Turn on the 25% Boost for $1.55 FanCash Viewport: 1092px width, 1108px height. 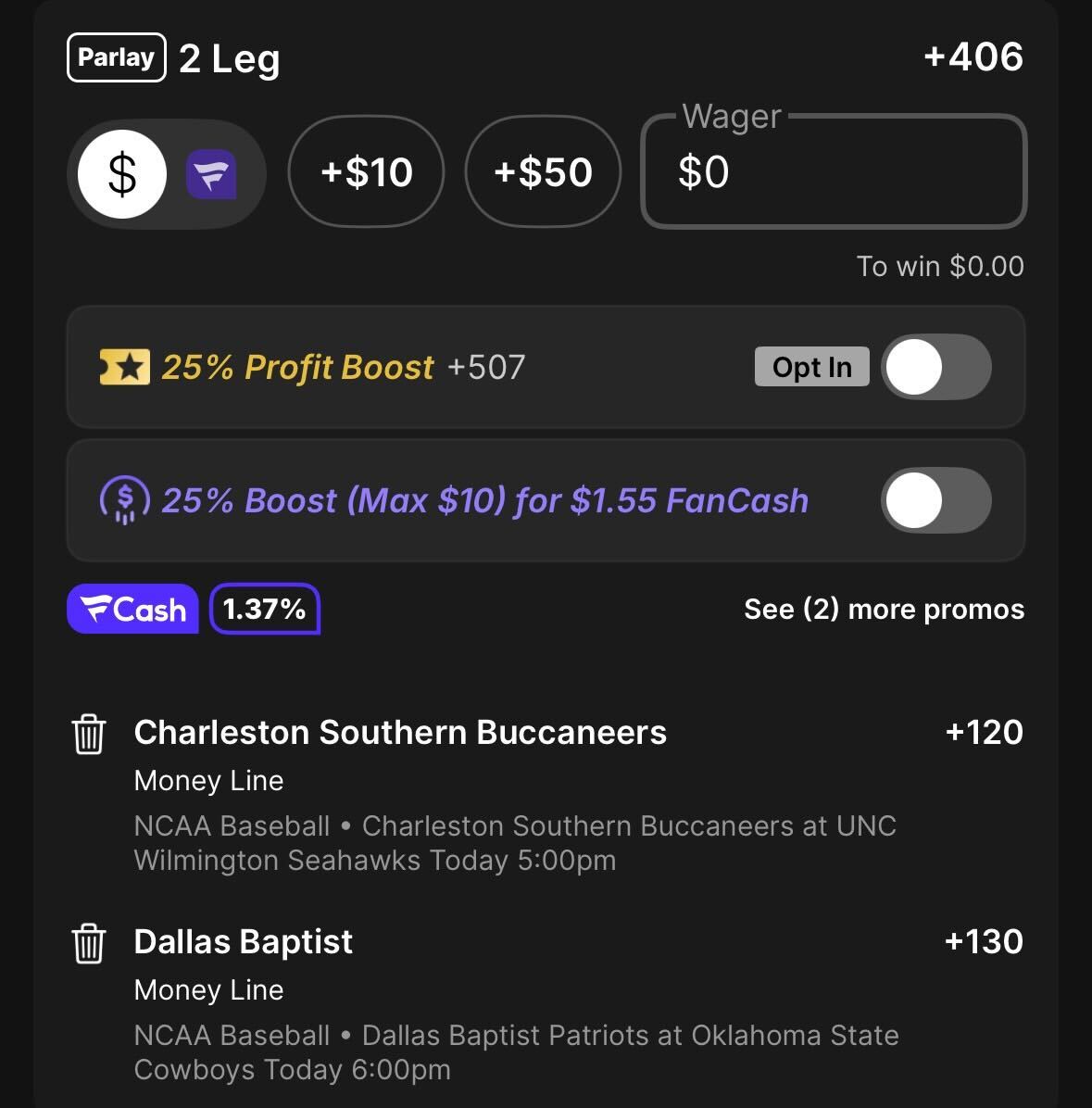[x=935, y=500]
